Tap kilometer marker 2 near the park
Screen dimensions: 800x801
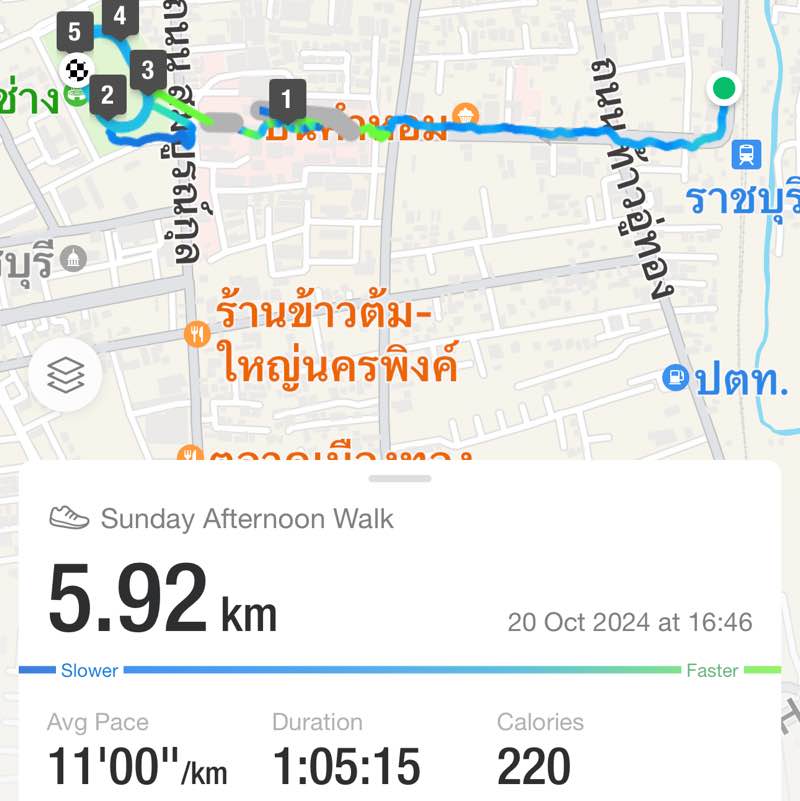point(107,94)
